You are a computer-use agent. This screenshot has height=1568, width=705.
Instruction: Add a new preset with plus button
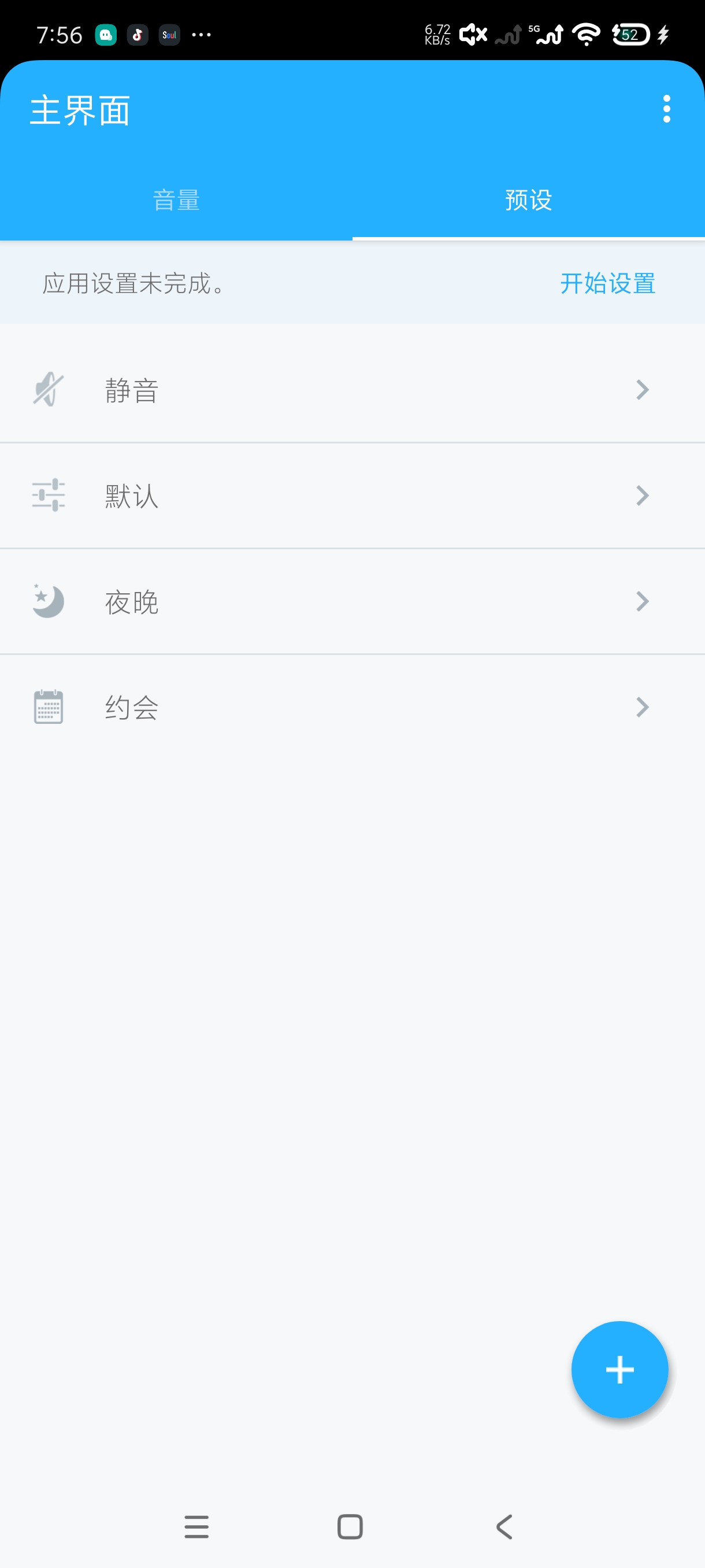click(x=619, y=1370)
